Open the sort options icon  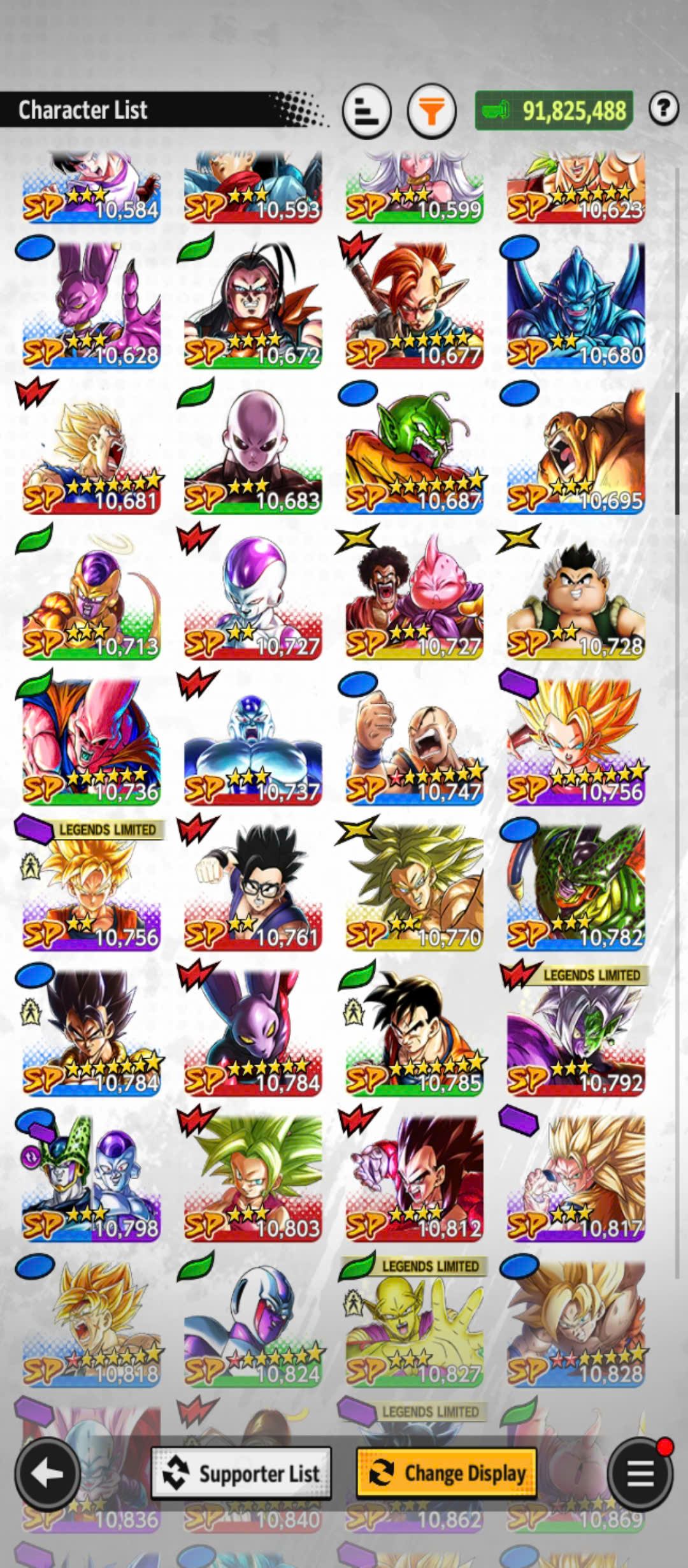[366, 112]
